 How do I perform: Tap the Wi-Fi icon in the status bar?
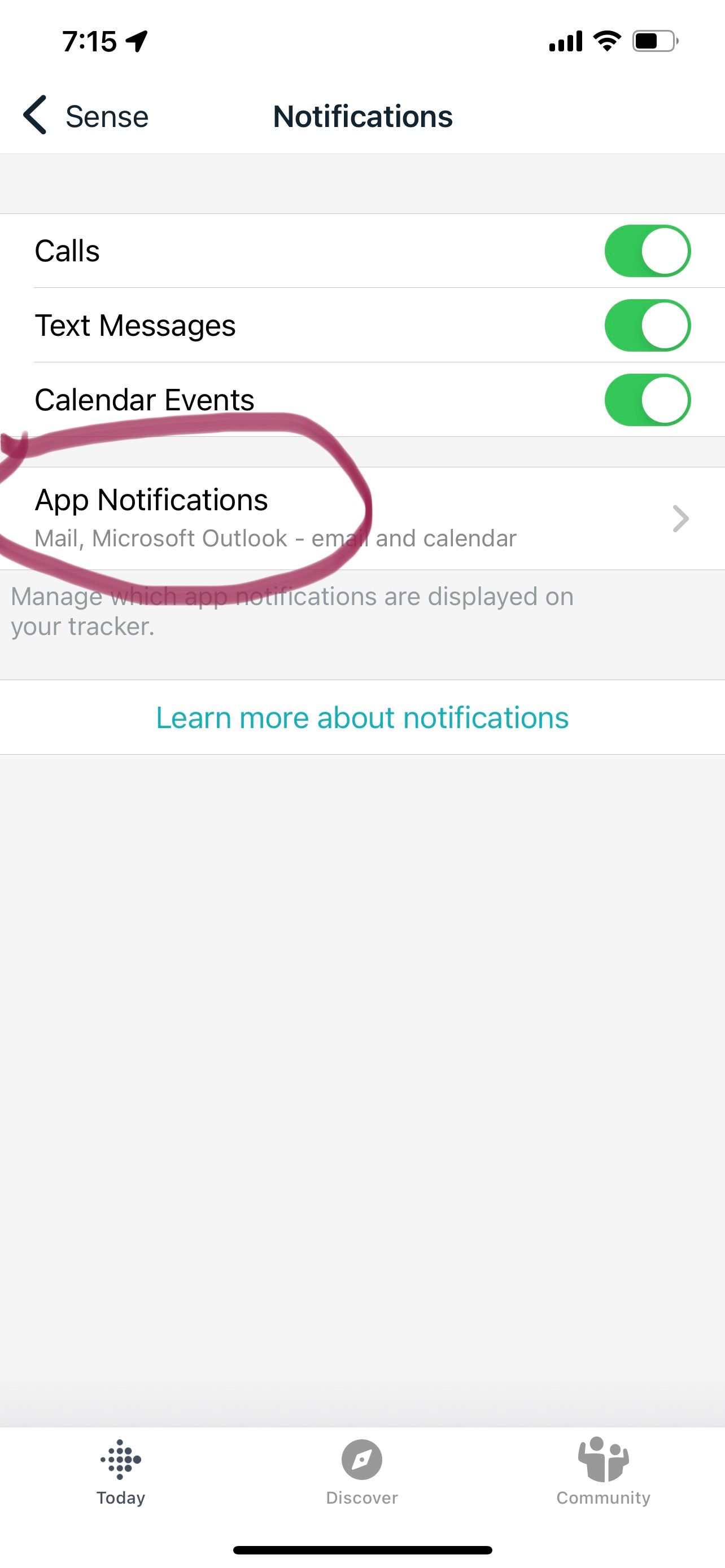606,40
